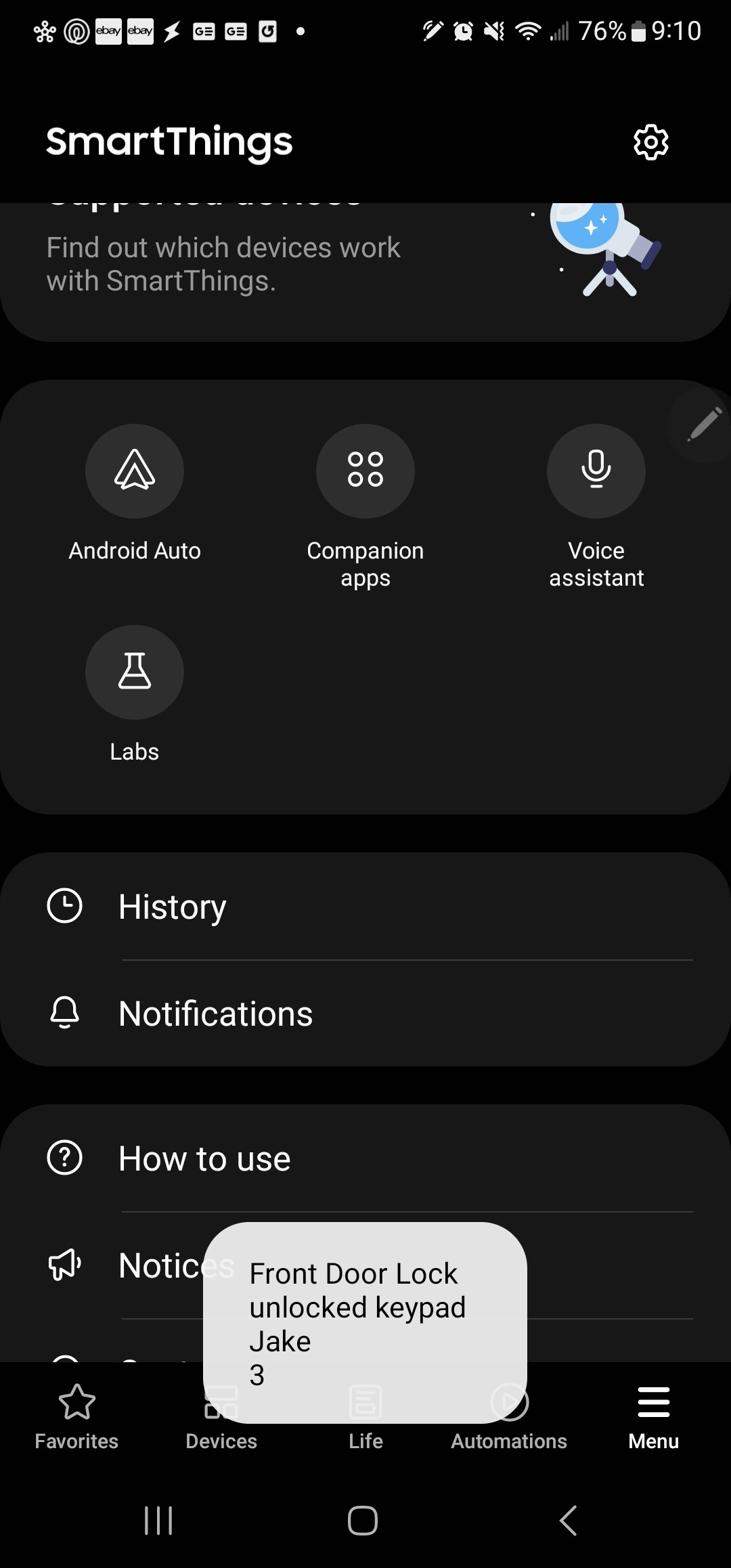731x1568 pixels.
Task: Go back using system back button
Action: click(569, 1521)
